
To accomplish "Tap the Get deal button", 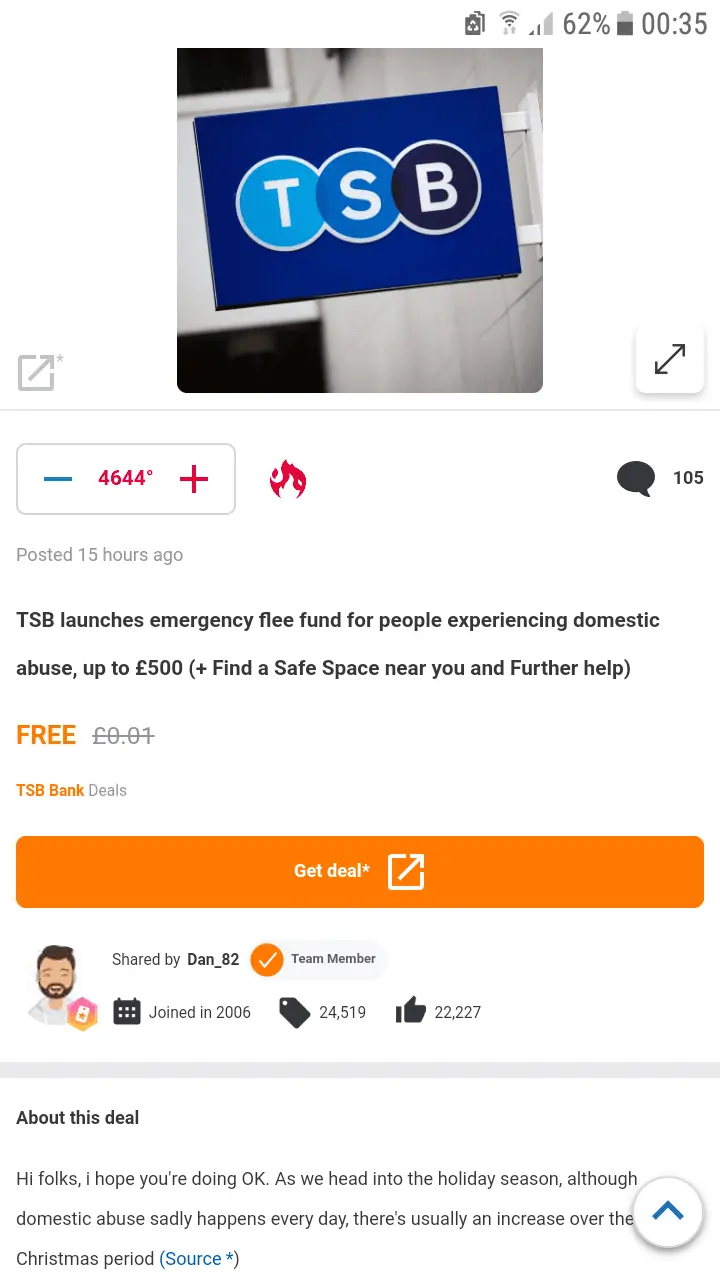I will click(360, 871).
